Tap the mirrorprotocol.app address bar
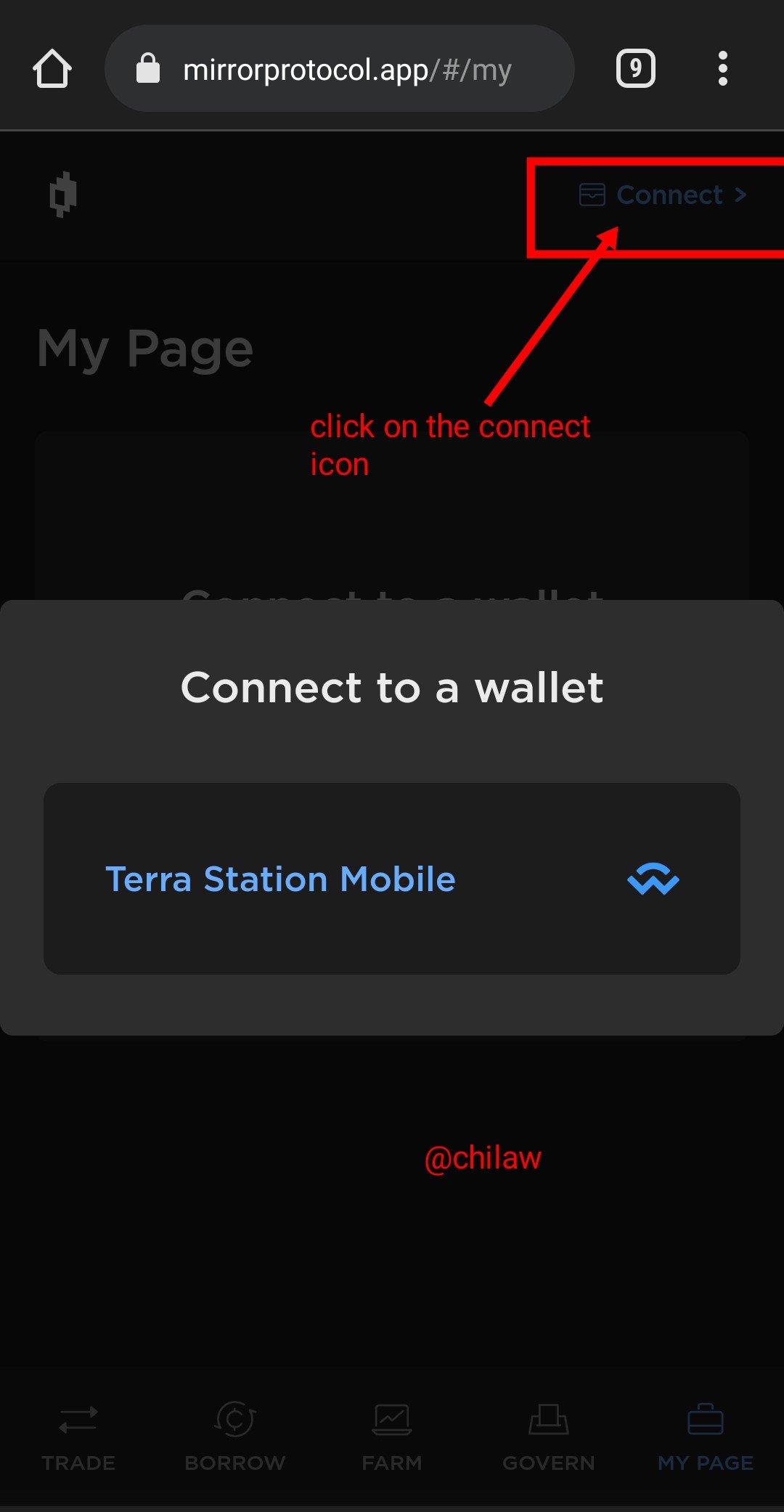784x1512 pixels. pos(340,69)
